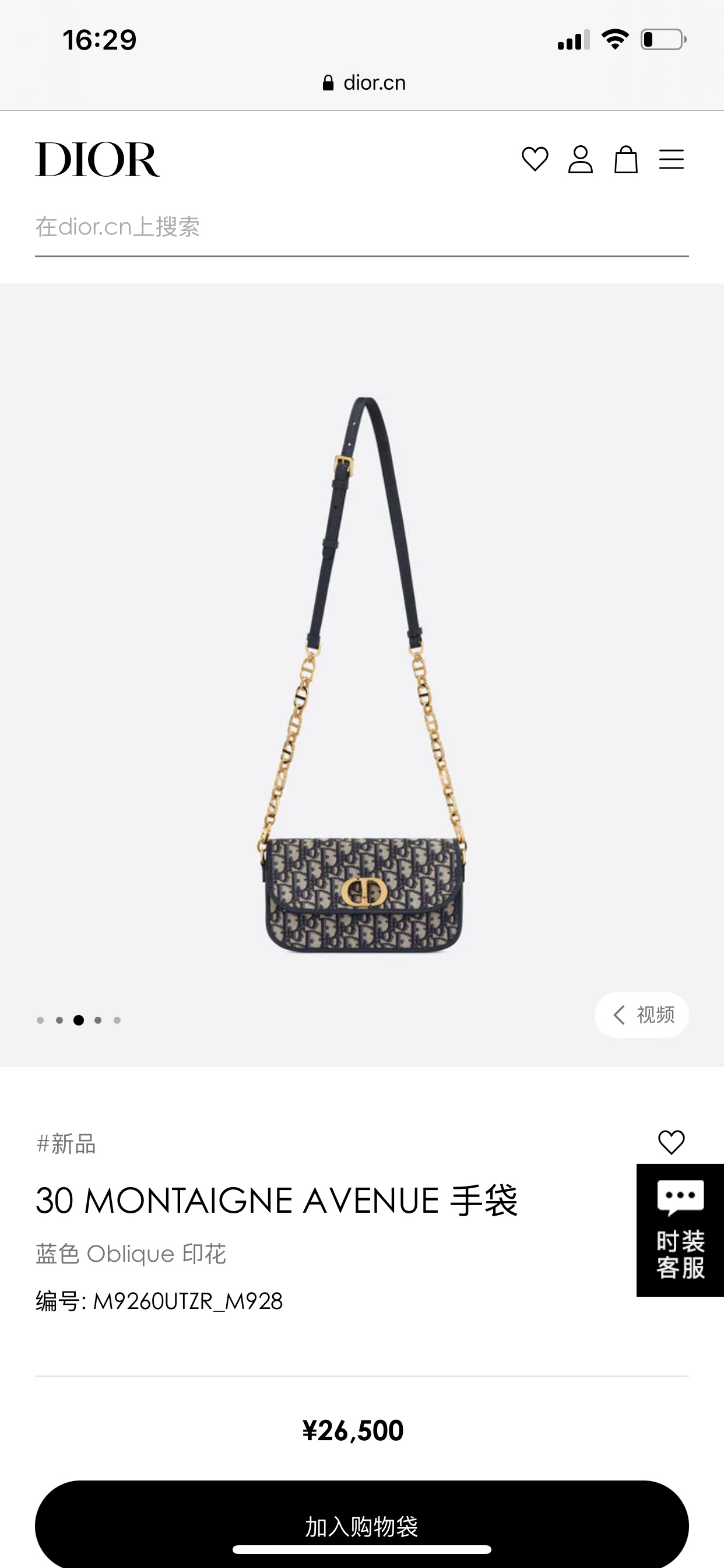724x1568 pixels.
Task: Tap the search field 在dior.cn上搜索
Action: (x=361, y=227)
